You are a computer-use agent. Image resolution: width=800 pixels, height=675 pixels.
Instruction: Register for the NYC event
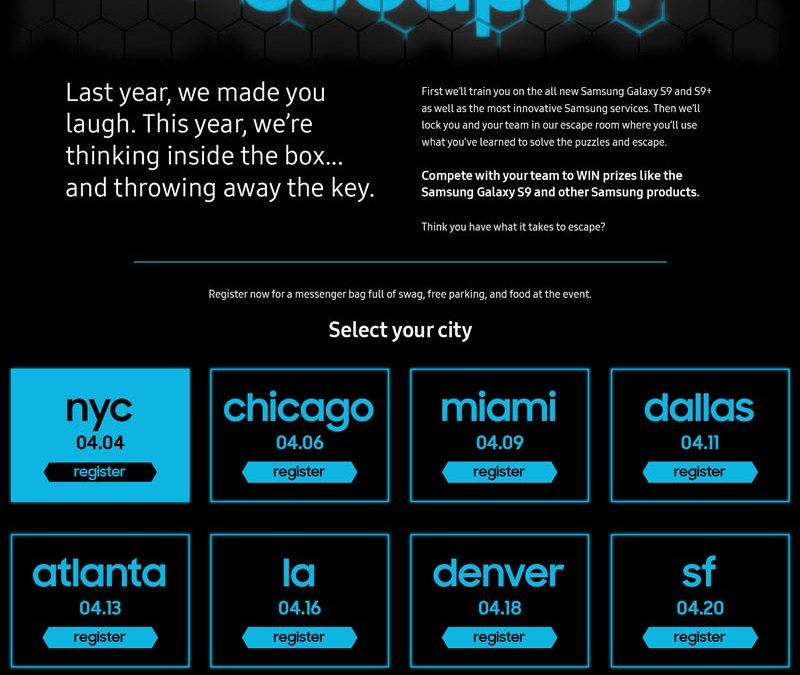[x=99, y=471]
